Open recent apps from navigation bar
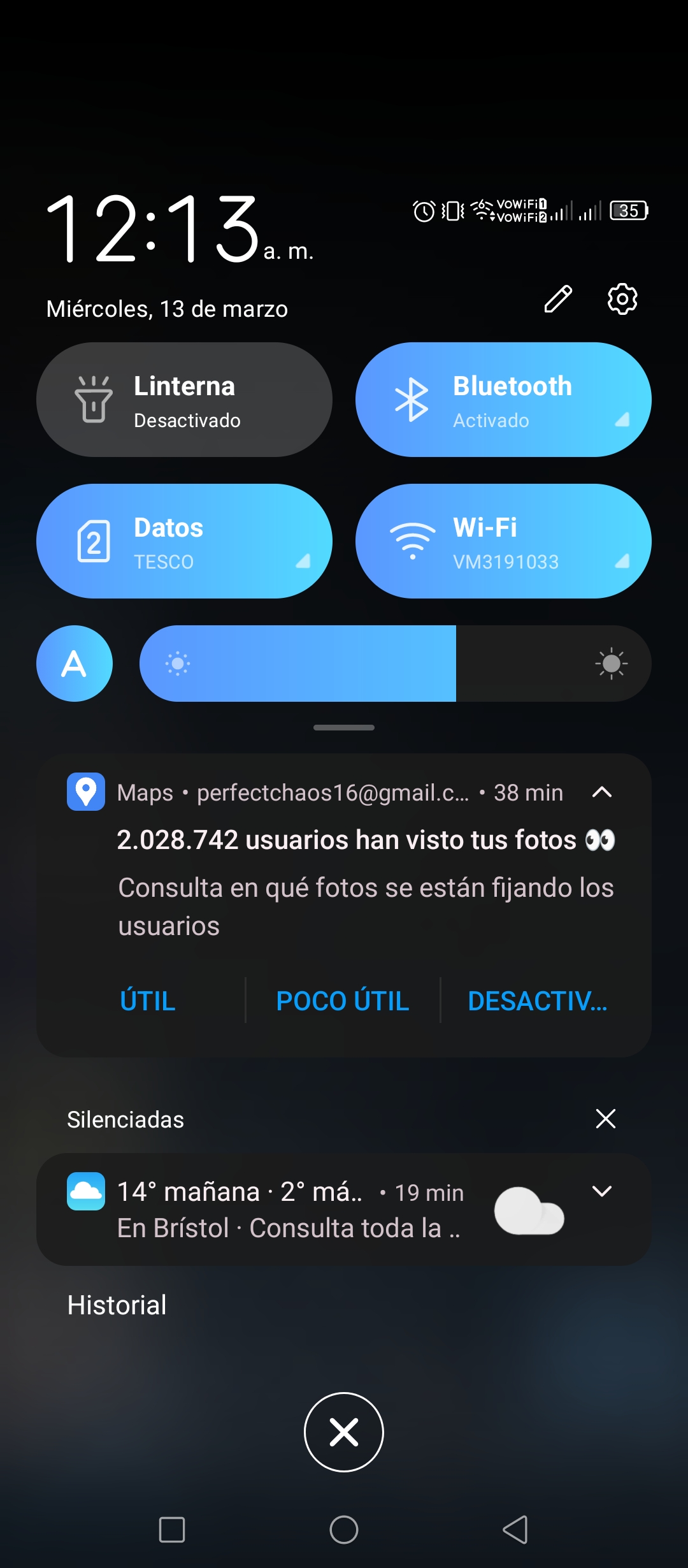Image resolution: width=688 pixels, height=1568 pixels. 172,1529
